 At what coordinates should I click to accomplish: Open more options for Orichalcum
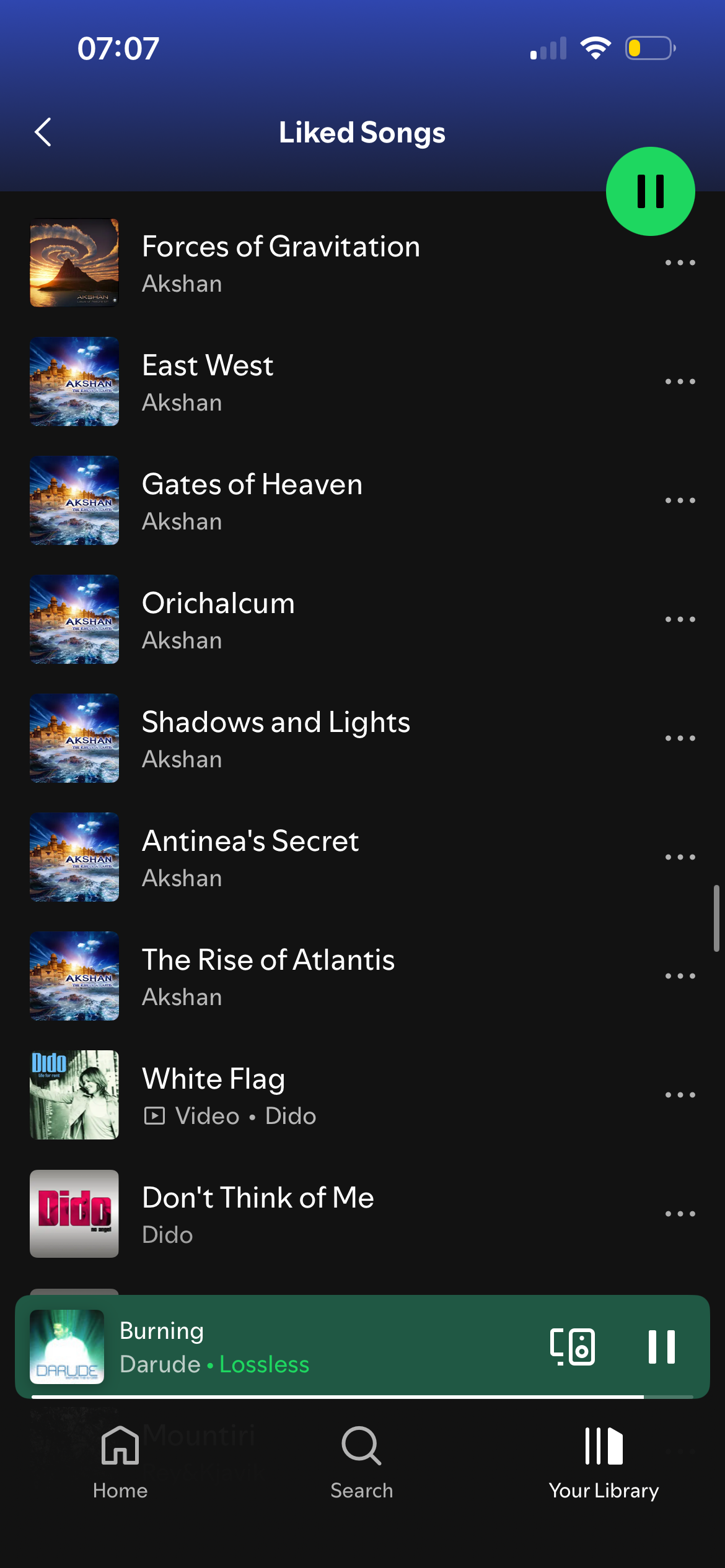680,619
